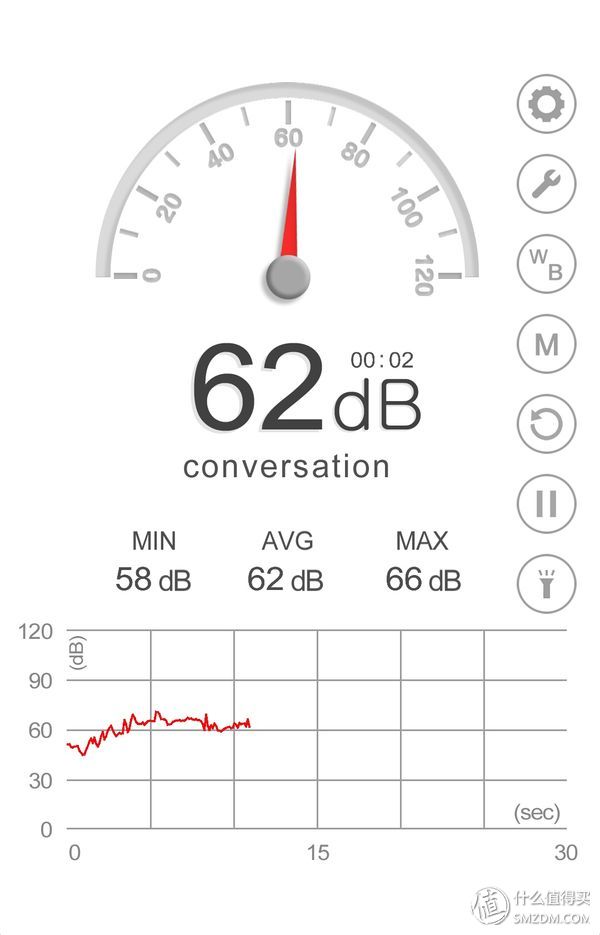This screenshot has height=935, width=600.
Task: Pause the decibel measurement
Action: click(546, 504)
